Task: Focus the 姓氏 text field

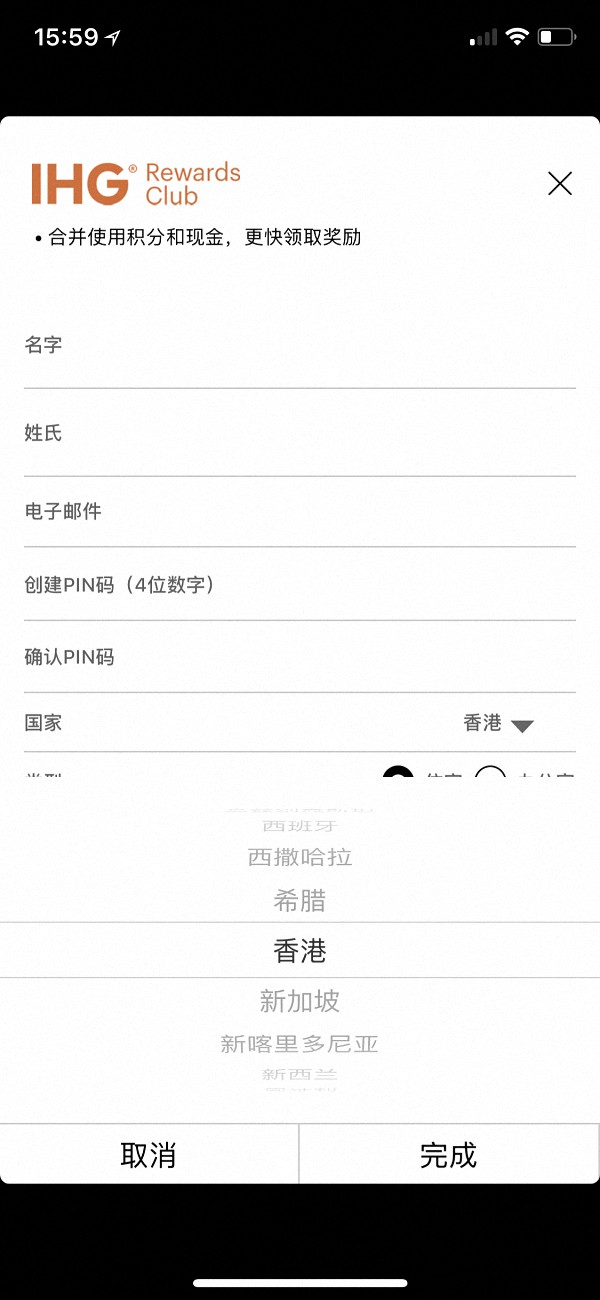Action: [x=300, y=443]
